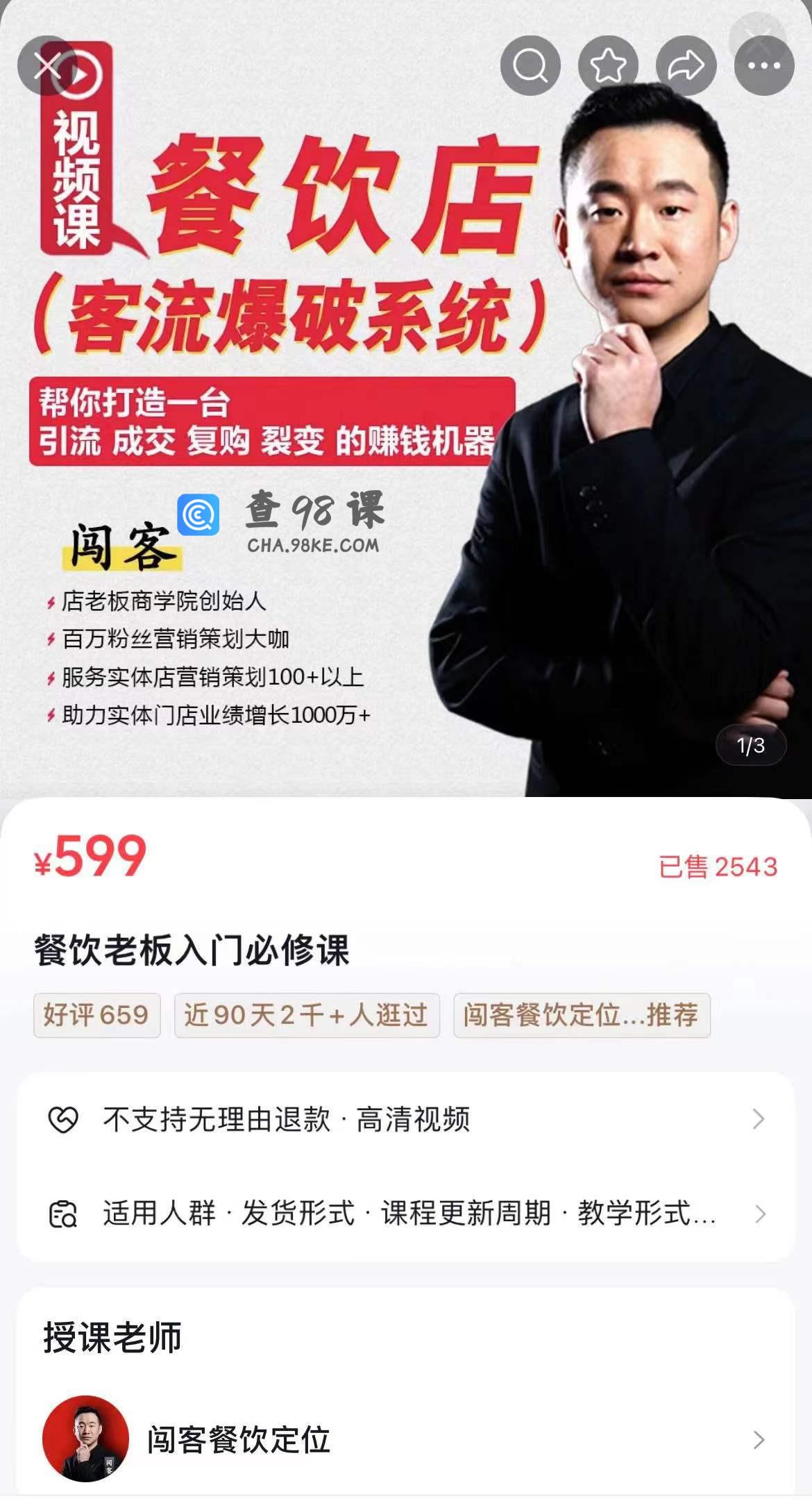Image resolution: width=812 pixels, height=1501 pixels.
Task: Open the 不支持无理由退款 · 高清视频 details row
Action: 406,1119
